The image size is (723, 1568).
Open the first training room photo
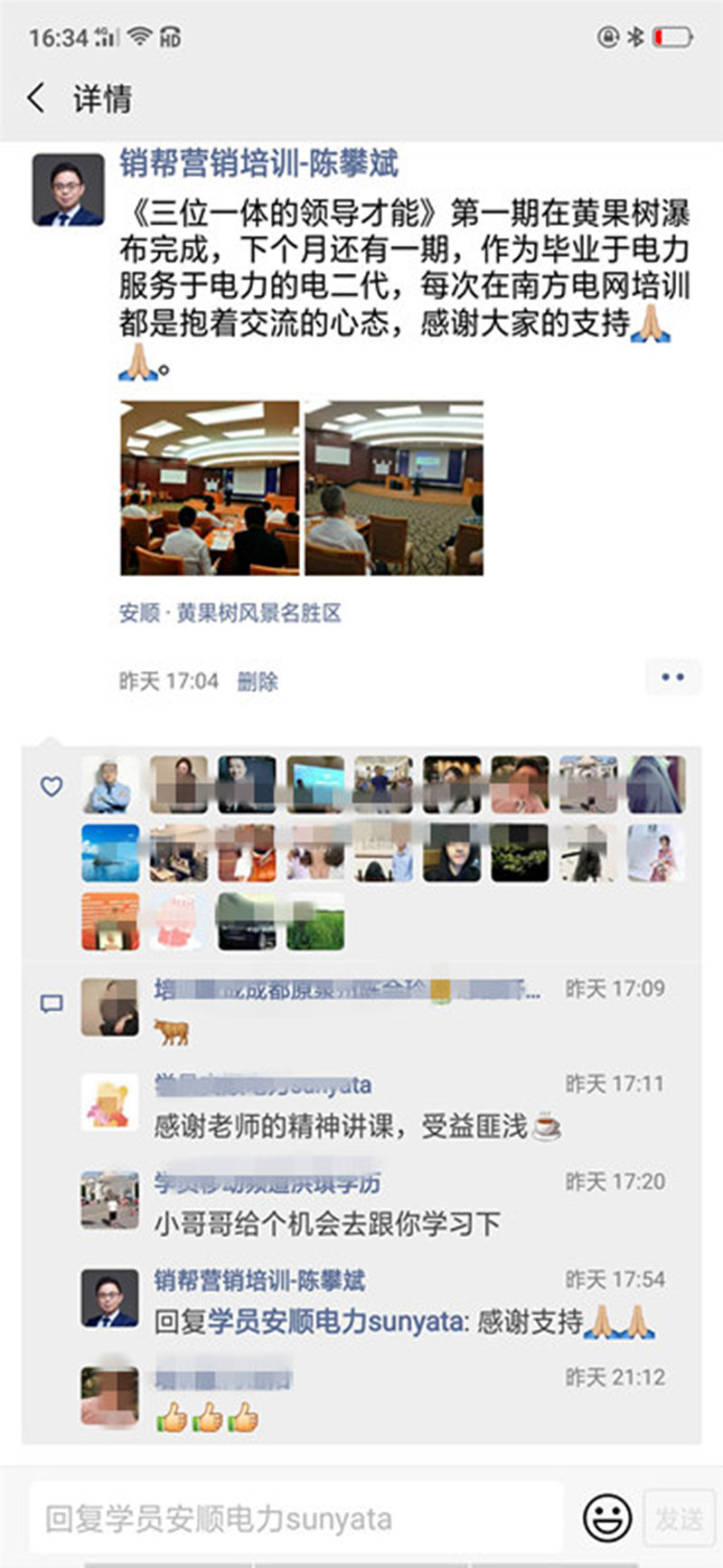point(210,488)
